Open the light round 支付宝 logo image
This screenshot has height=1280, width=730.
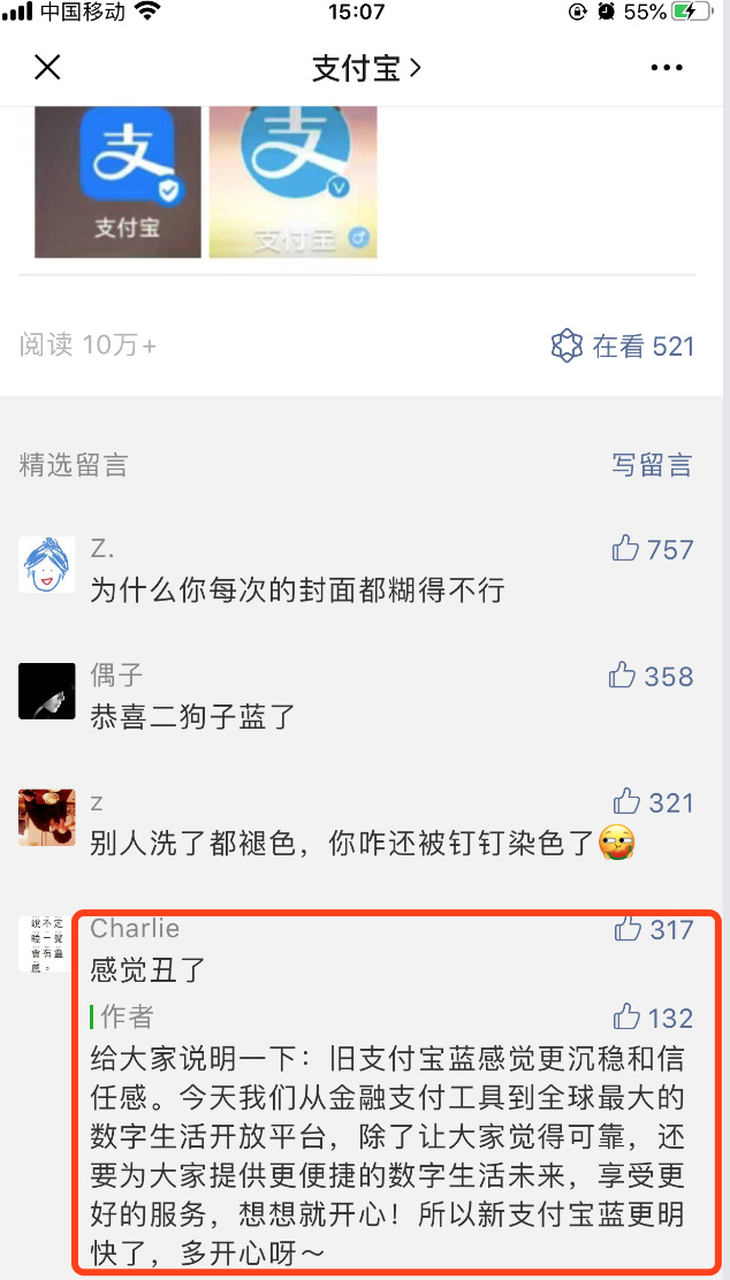tap(293, 182)
